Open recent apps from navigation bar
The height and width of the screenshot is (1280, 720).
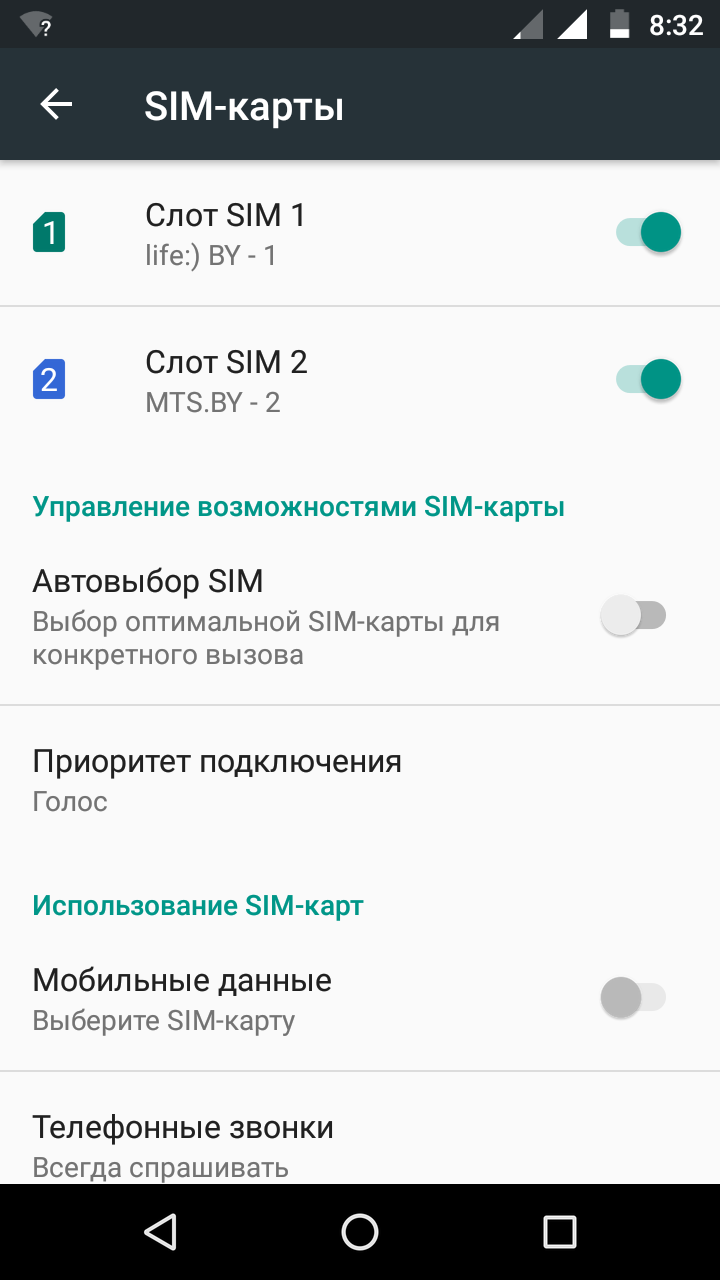pos(560,1232)
